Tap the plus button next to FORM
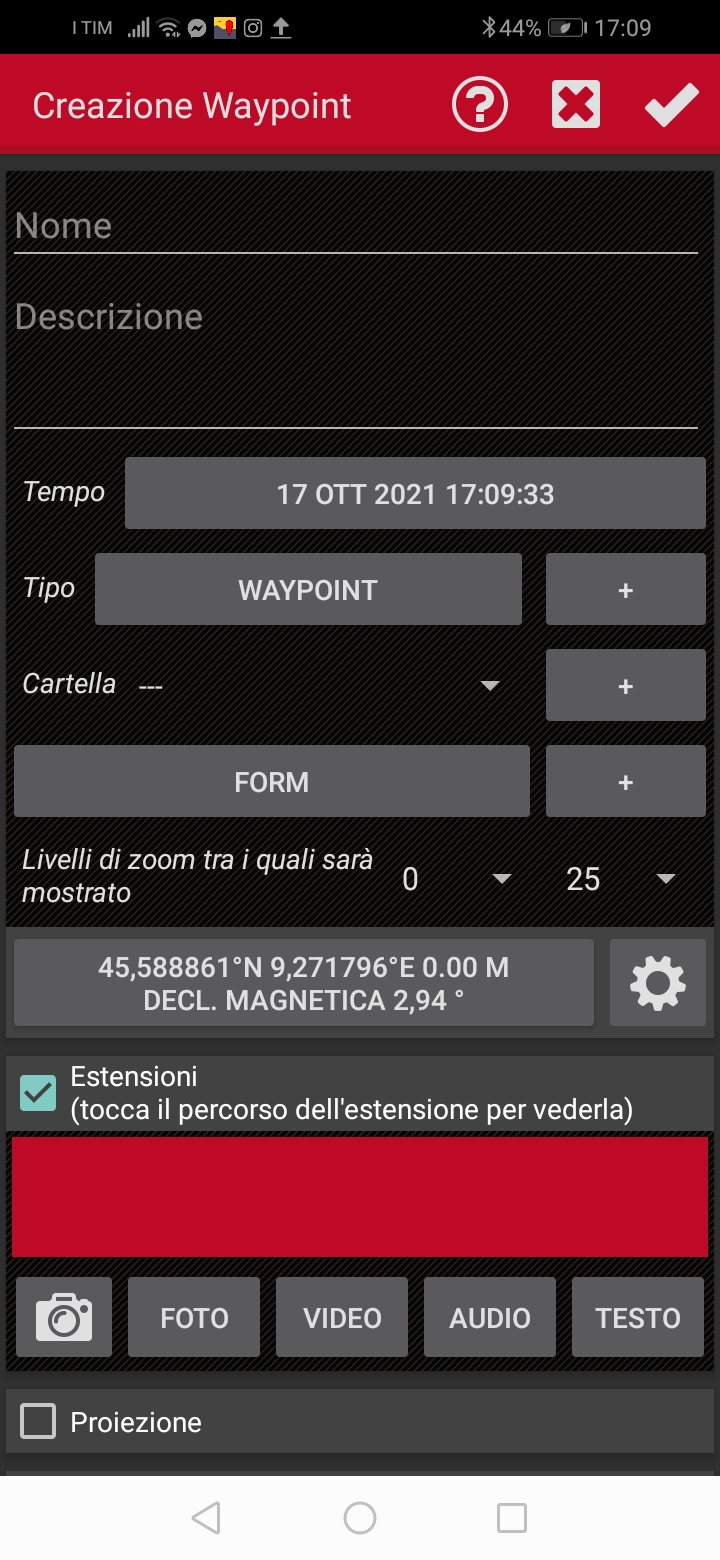Screen dimensions: 720x1560 click(626, 781)
